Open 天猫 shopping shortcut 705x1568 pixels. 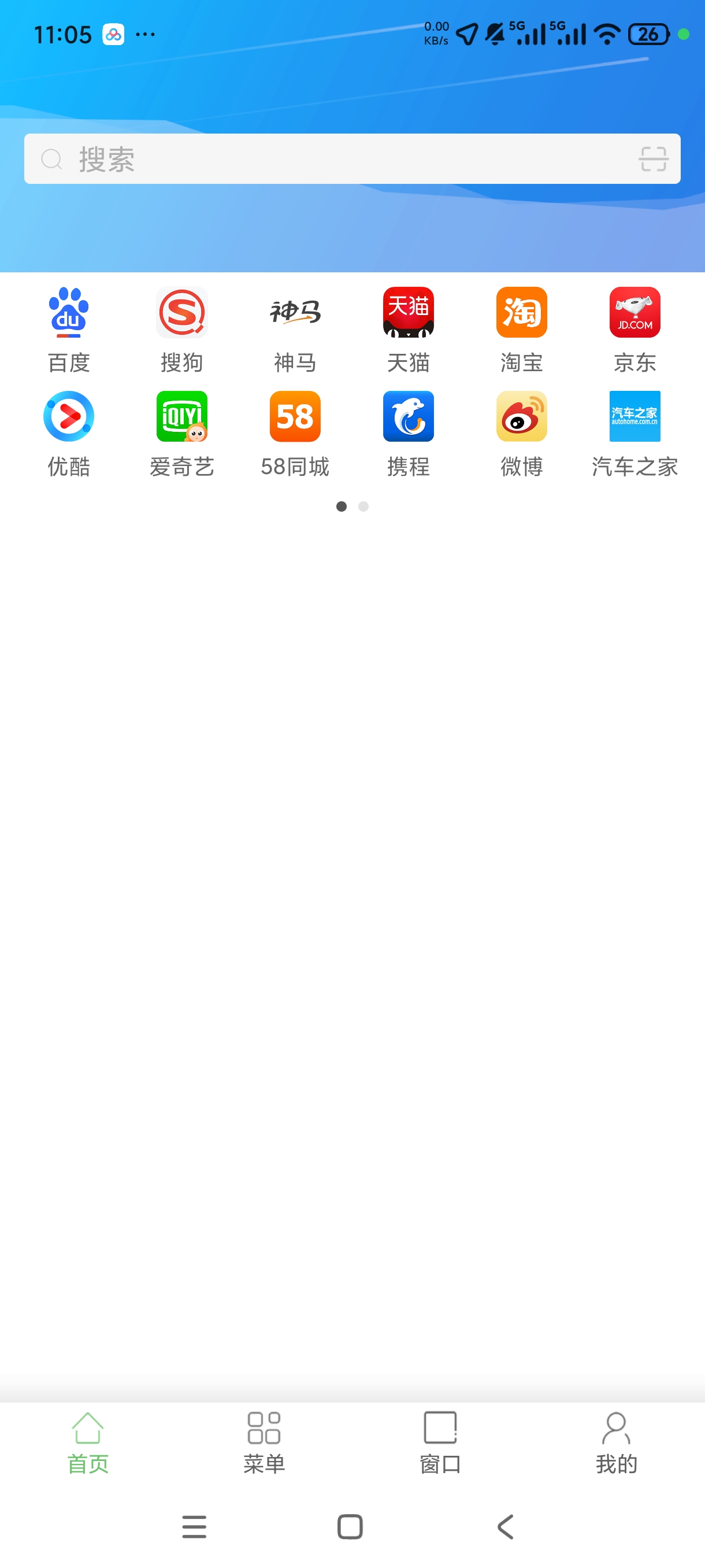(x=408, y=330)
